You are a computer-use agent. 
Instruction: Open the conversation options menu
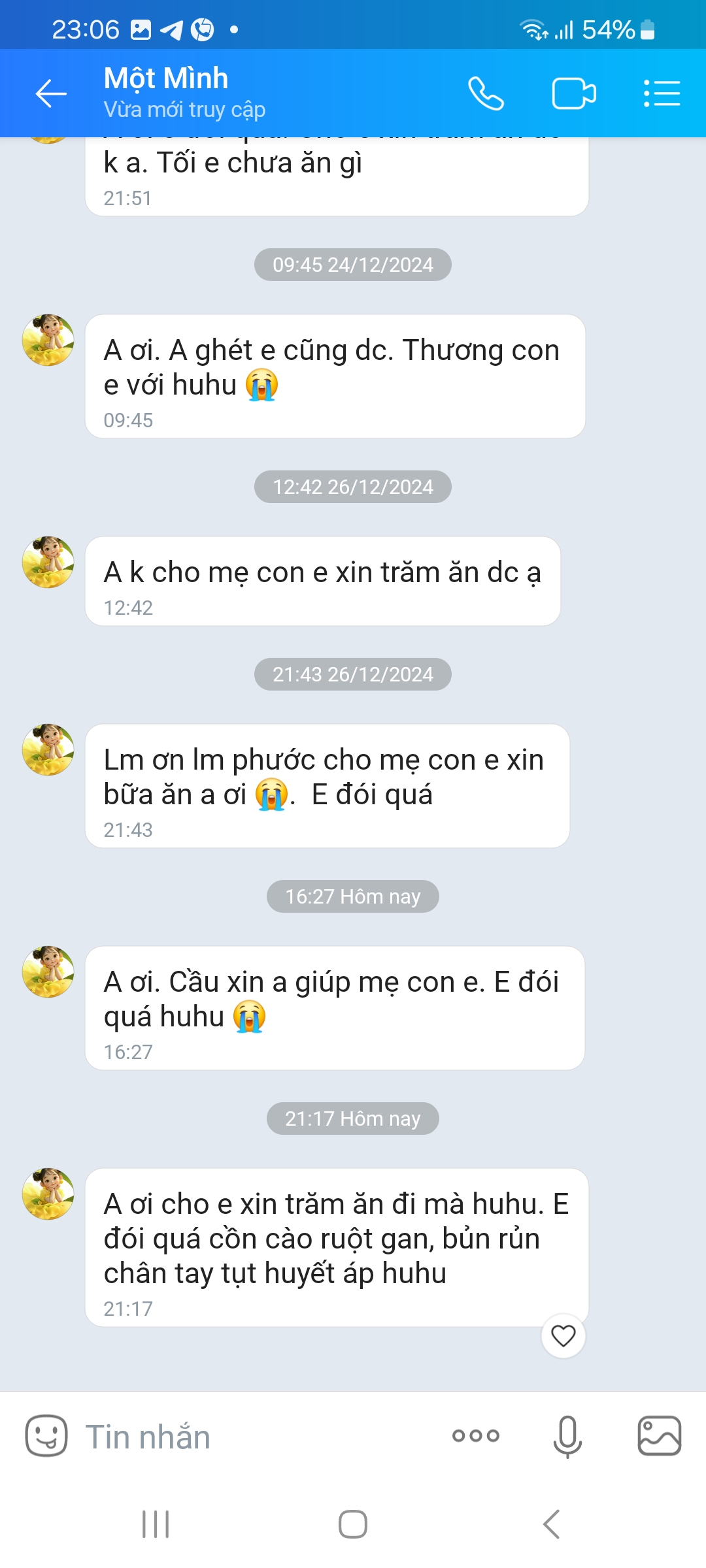pos(662,93)
